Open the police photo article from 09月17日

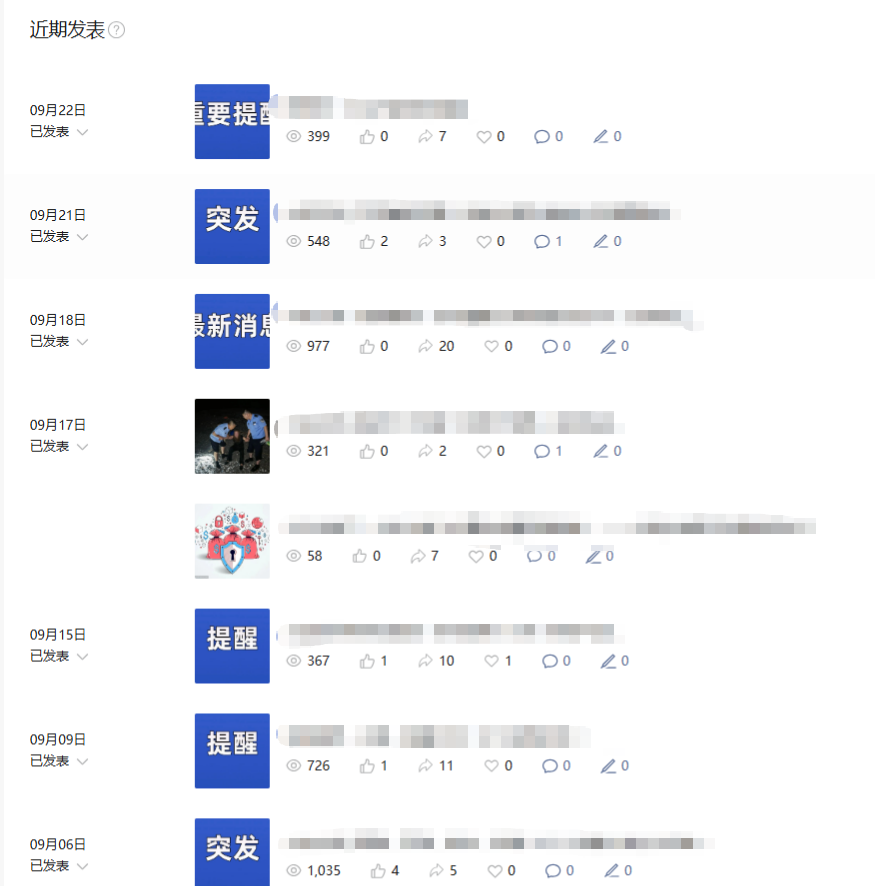point(232,436)
